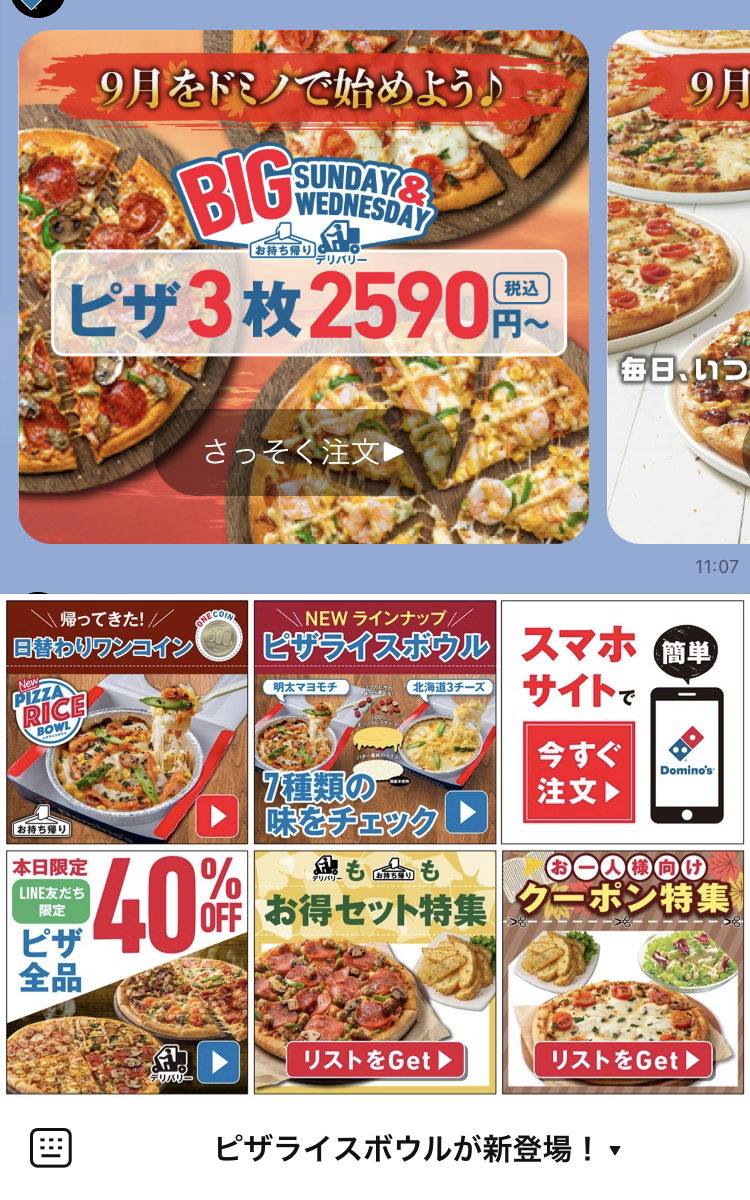The image size is (750, 1200).
Task: Switch to the keyboard input icon
Action: [x=51, y=1149]
